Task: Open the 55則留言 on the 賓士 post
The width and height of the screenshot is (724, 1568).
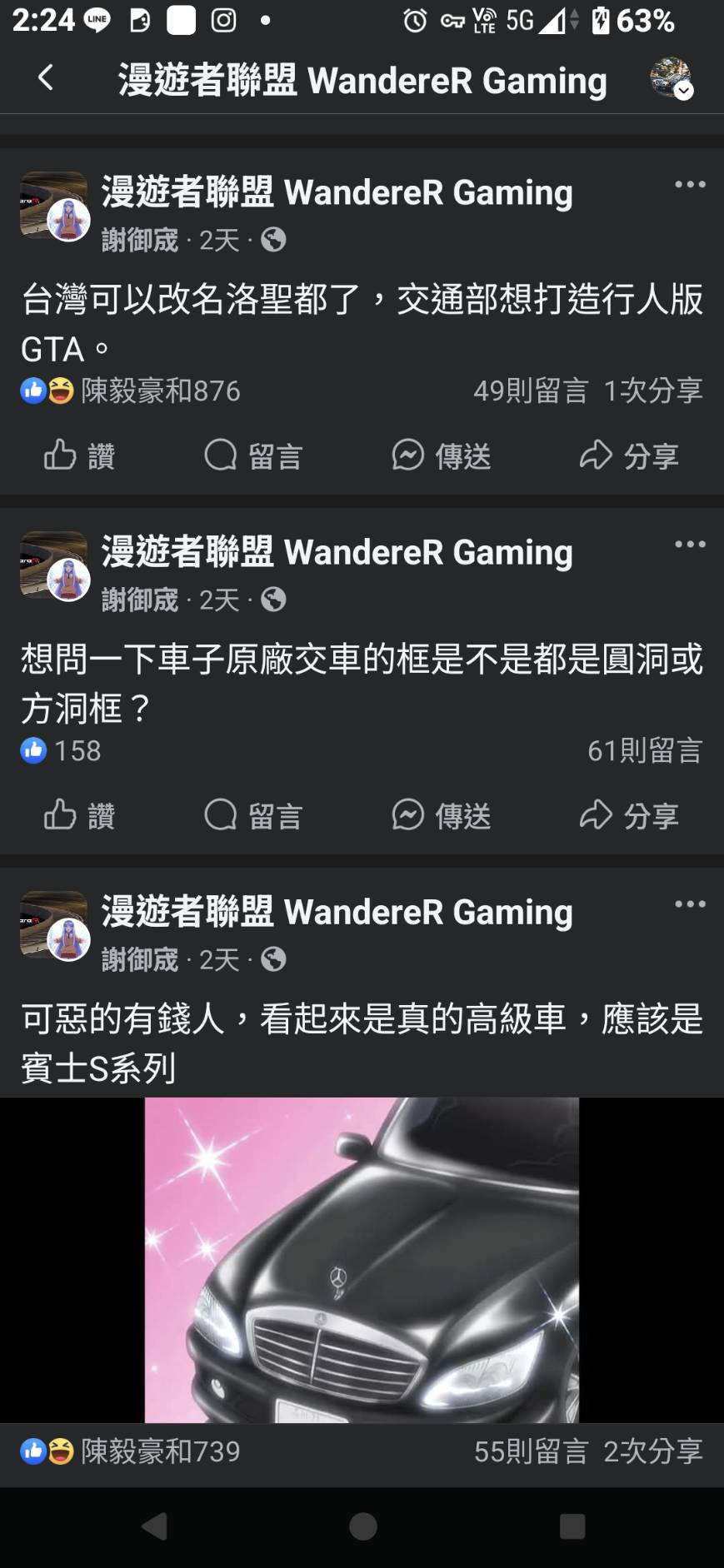Action: point(531,1451)
